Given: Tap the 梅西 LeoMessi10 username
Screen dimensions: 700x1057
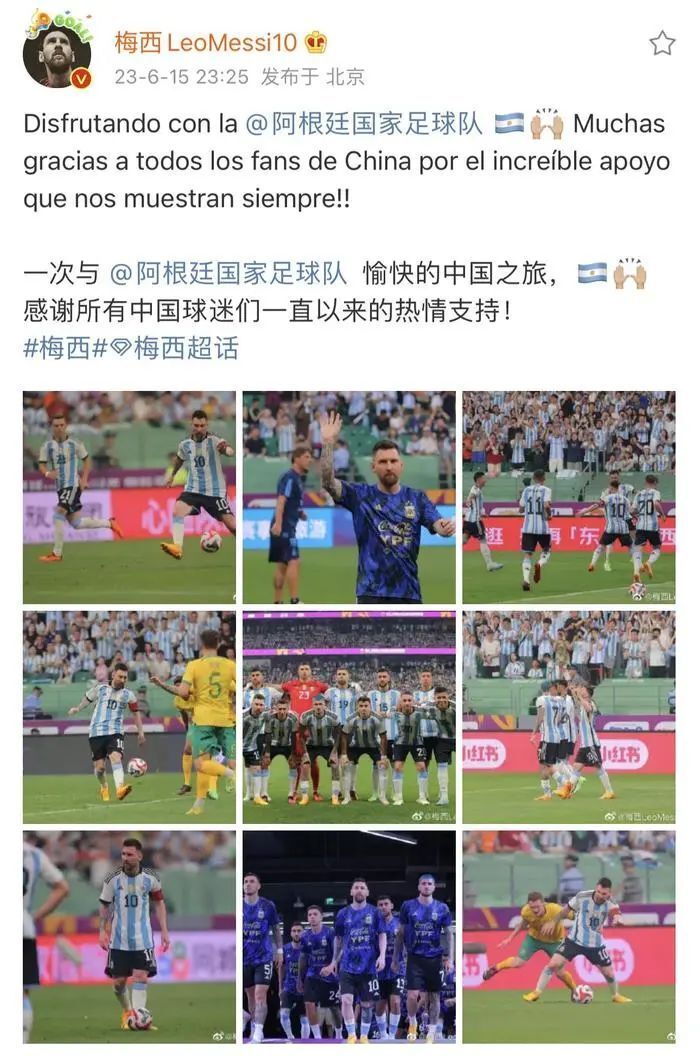Looking at the screenshot, I should pos(206,43).
